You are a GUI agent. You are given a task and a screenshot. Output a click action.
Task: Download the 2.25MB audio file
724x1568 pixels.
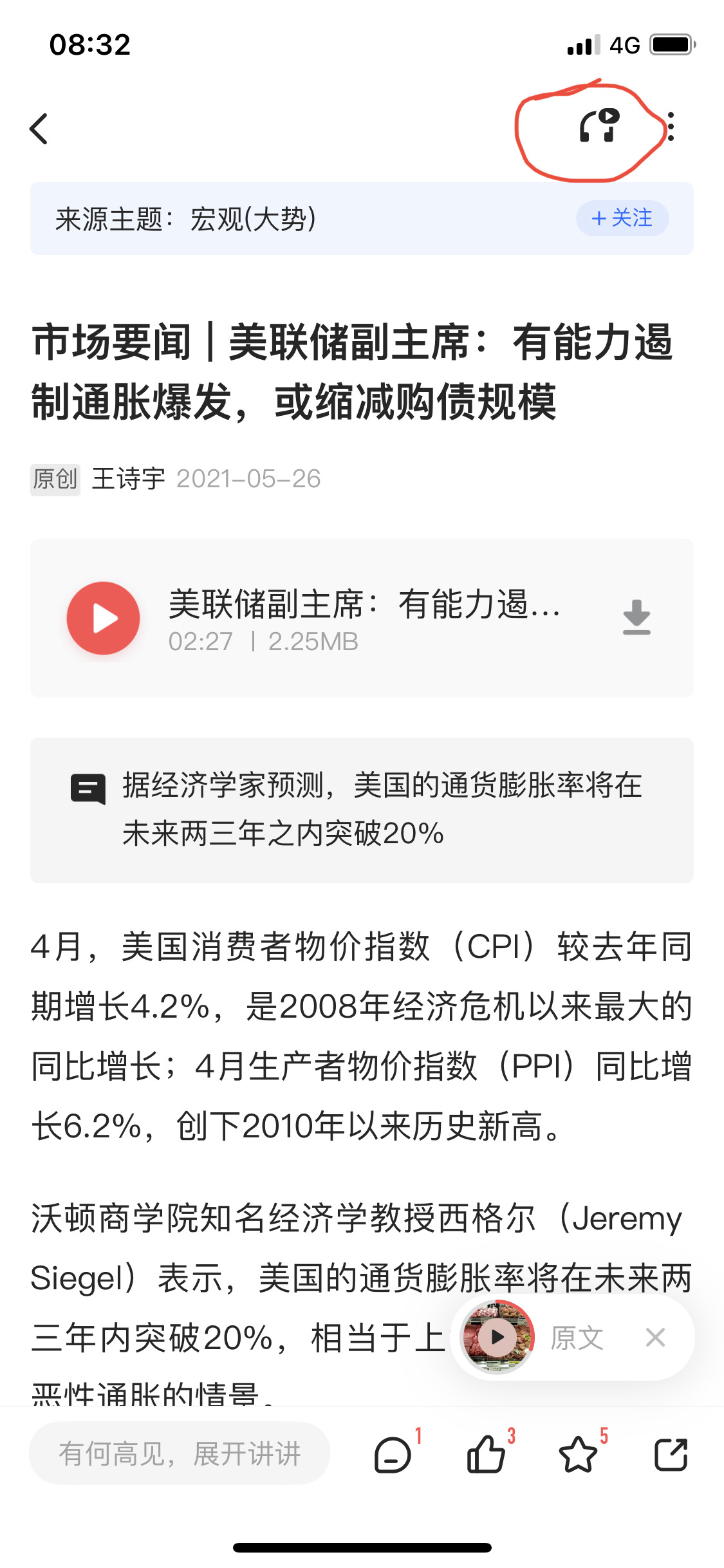[x=636, y=617]
